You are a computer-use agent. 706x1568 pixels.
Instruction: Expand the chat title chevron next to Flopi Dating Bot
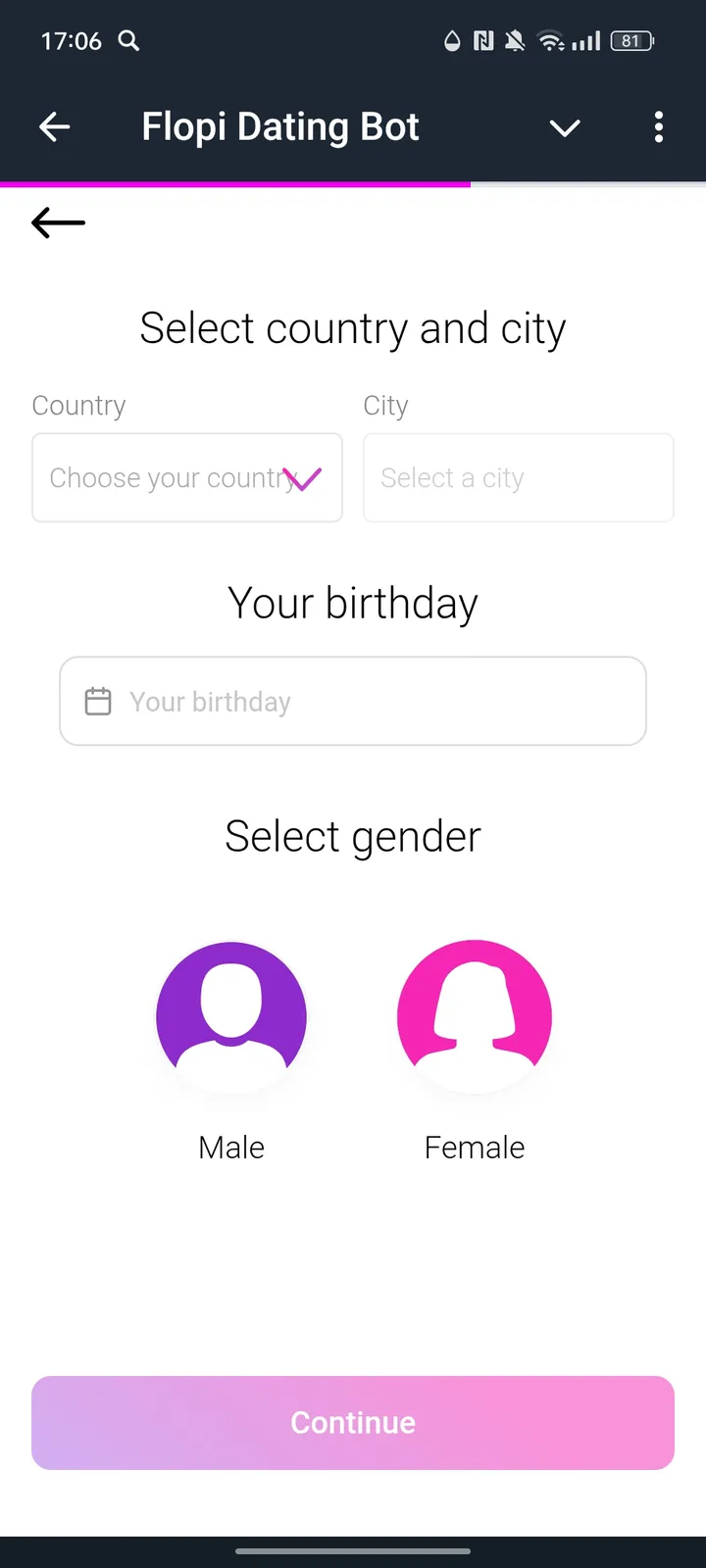point(565,127)
